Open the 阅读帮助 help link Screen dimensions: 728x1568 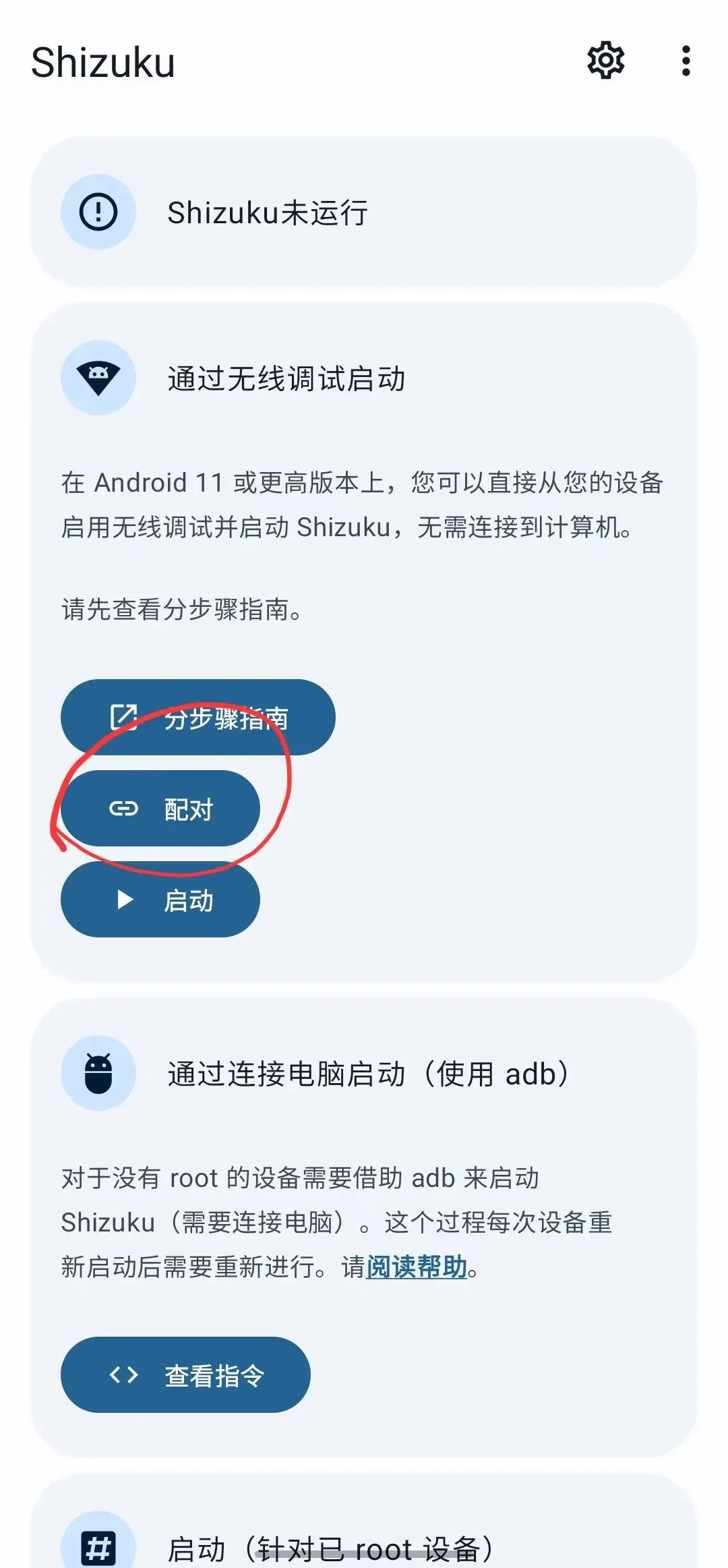417,1267
